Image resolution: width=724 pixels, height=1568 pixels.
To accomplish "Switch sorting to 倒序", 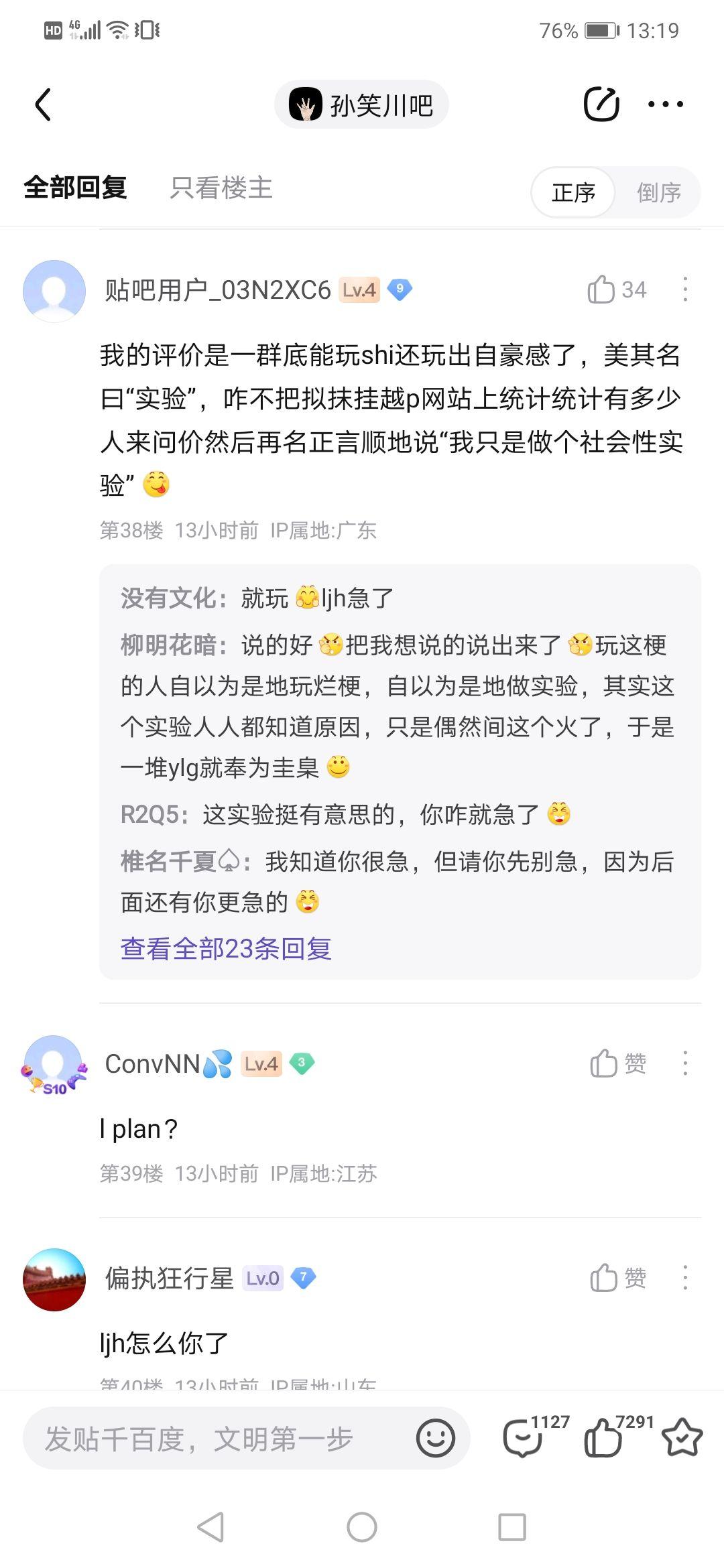I will point(658,192).
